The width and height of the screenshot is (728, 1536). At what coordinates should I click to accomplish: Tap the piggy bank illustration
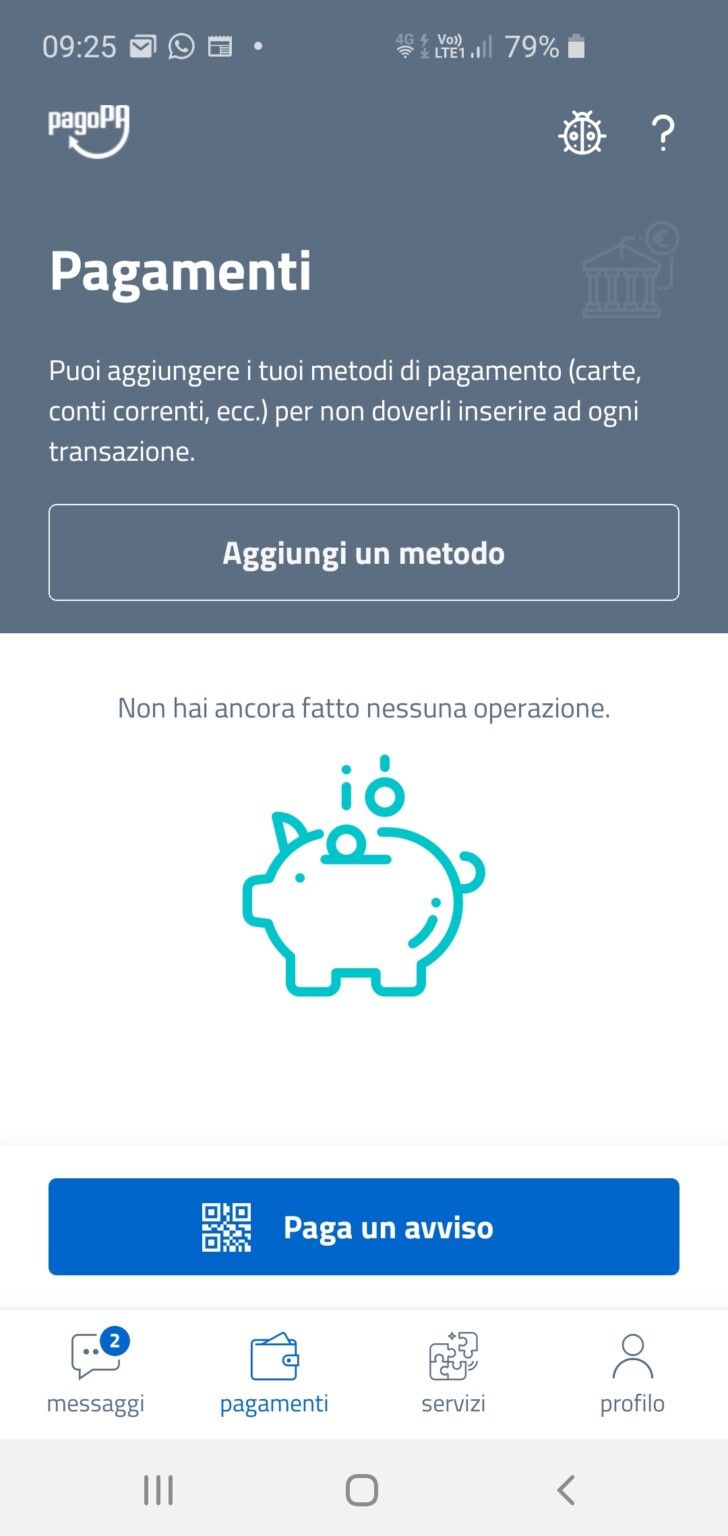tap(364, 890)
